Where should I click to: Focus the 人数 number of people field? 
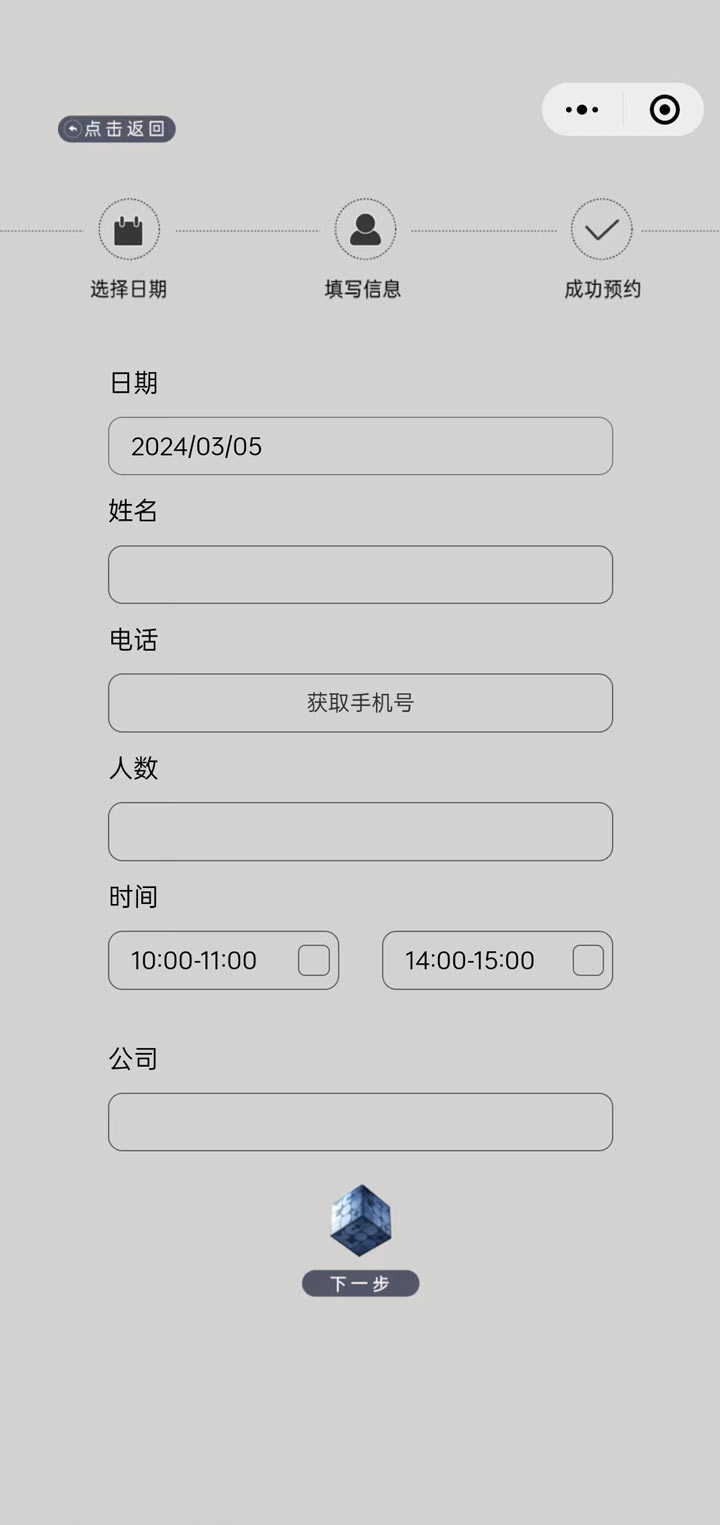click(360, 831)
